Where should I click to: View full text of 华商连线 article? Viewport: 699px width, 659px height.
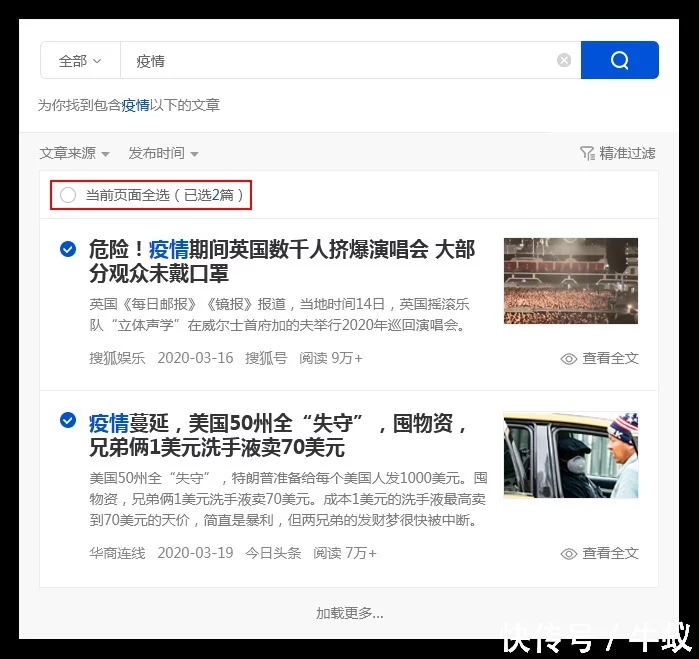[x=600, y=553]
